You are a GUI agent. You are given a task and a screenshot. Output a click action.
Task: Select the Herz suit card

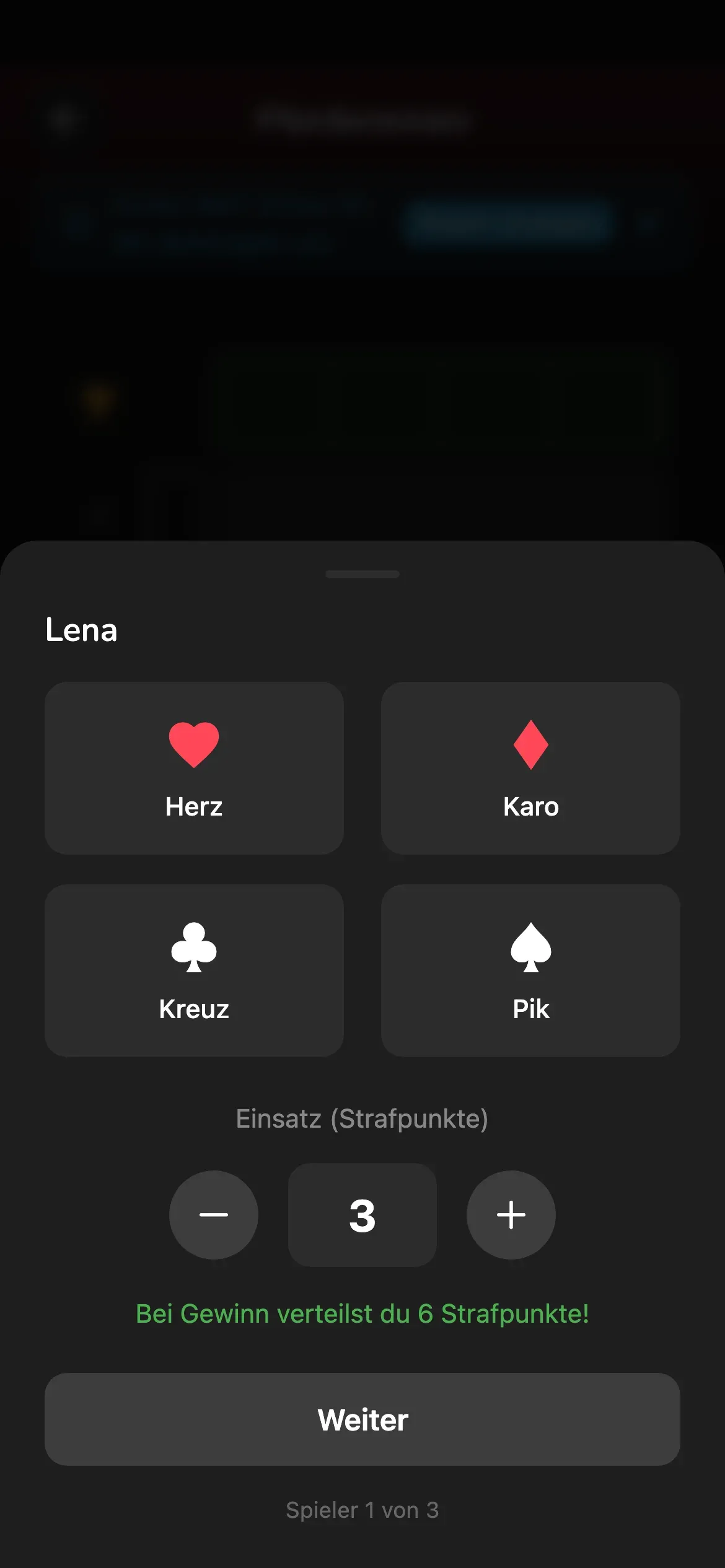pos(194,768)
